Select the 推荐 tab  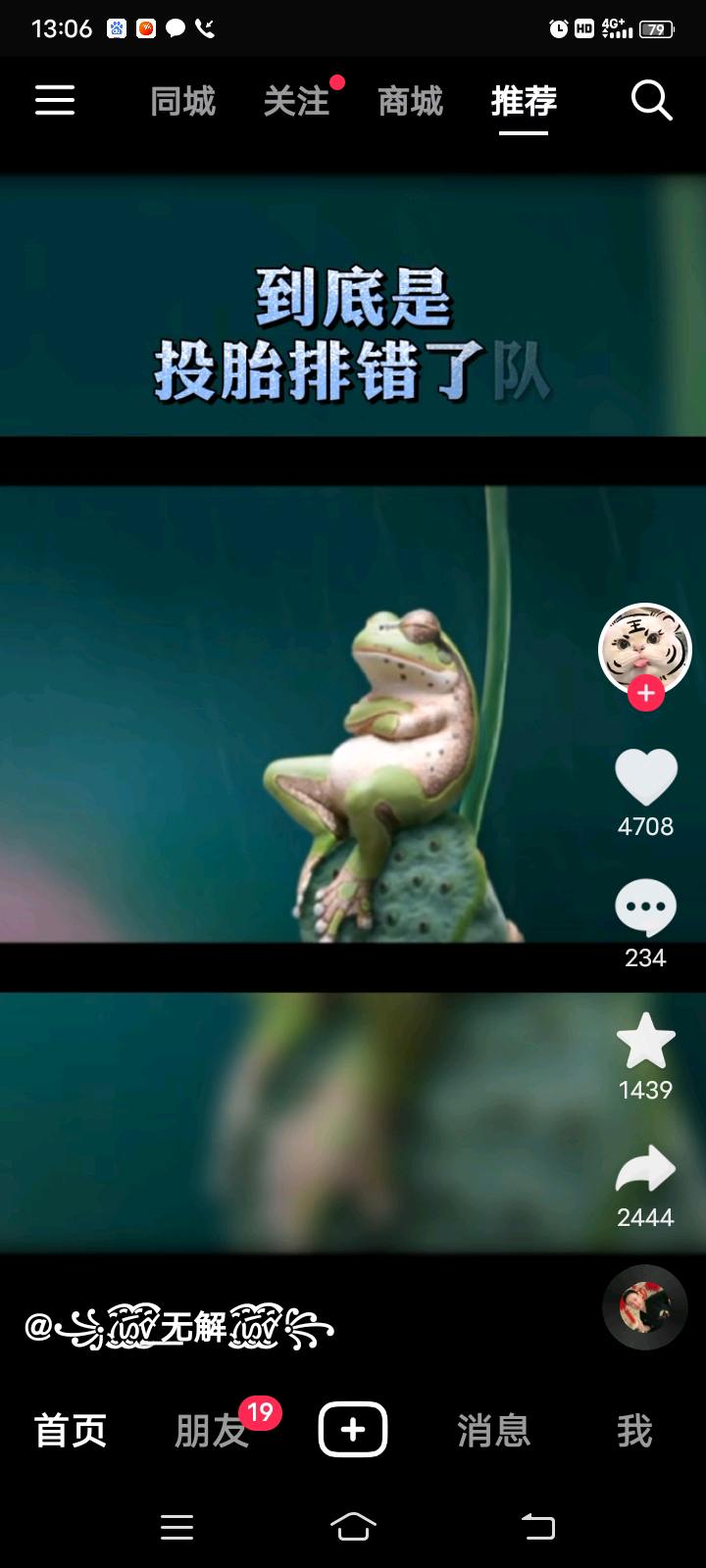coord(524,101)
